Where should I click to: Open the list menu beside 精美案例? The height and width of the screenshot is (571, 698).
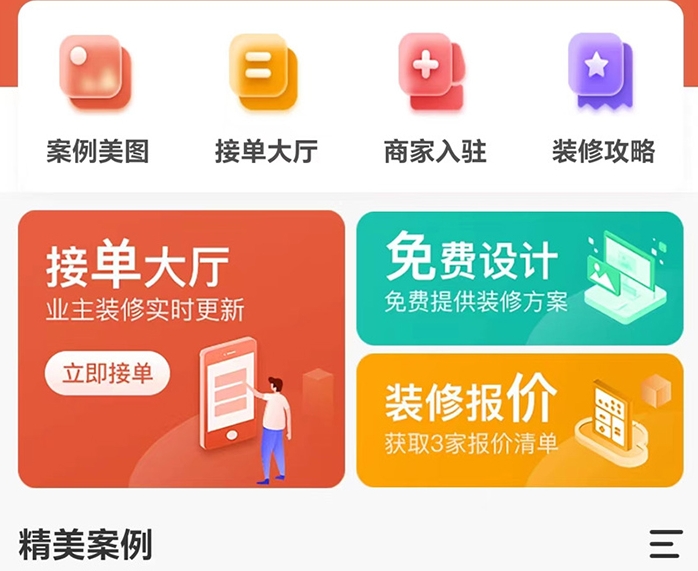coord(665,544)
